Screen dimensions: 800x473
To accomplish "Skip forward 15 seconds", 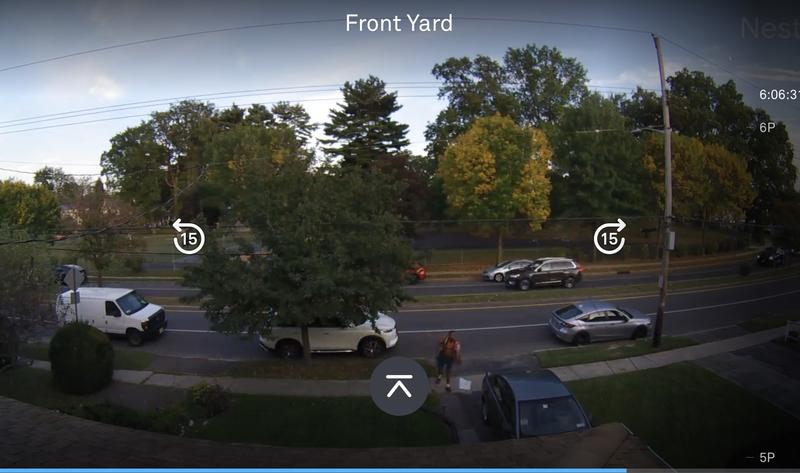I will tap(610, 237).
